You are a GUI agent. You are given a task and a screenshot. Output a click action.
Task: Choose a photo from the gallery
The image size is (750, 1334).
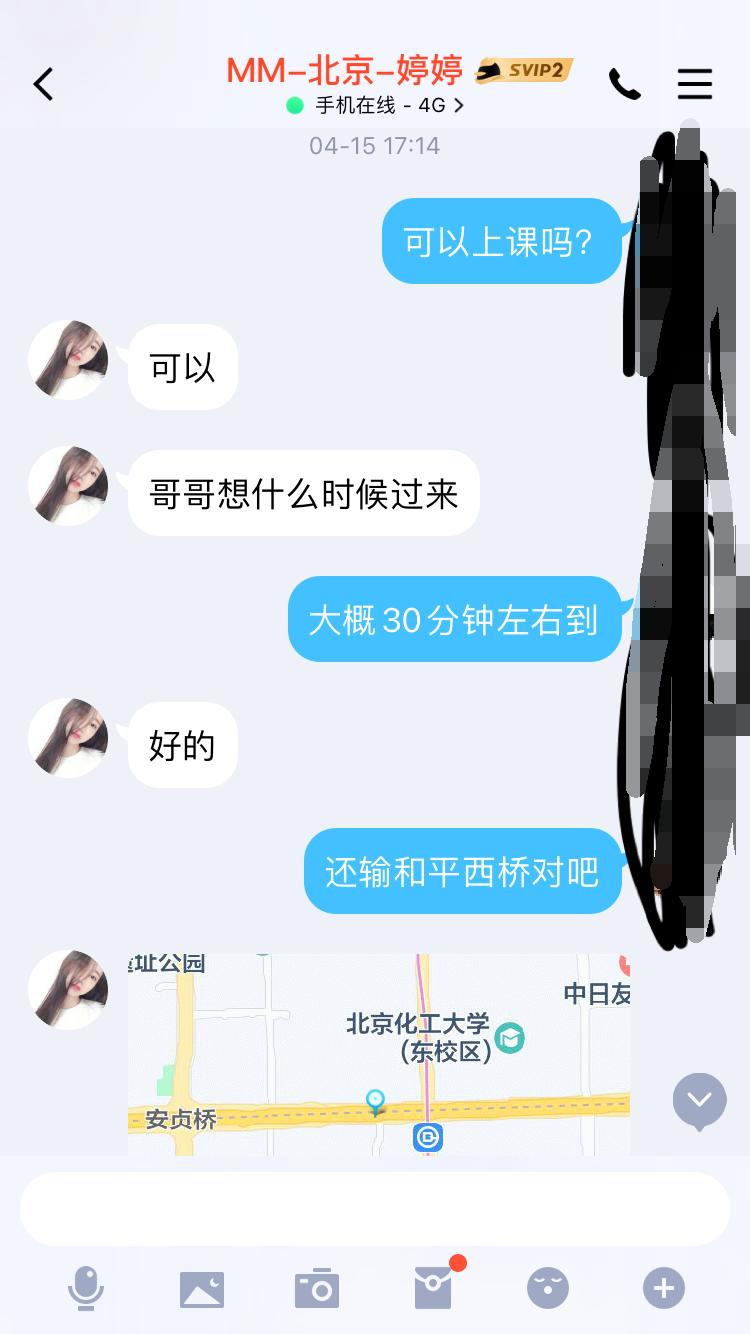(x=202, y=1289)
